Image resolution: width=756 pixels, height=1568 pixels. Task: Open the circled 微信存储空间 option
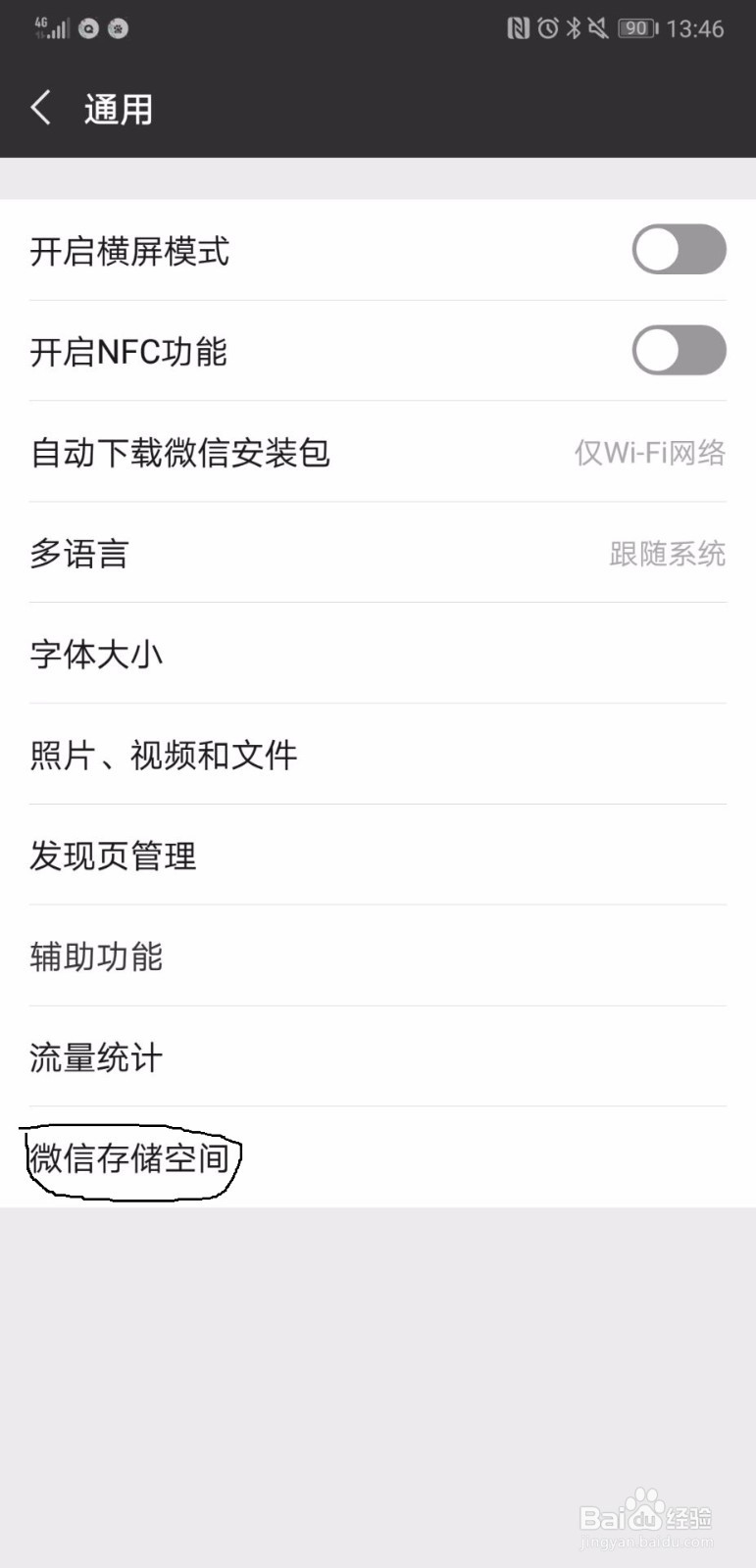[x=129, y=1158]
